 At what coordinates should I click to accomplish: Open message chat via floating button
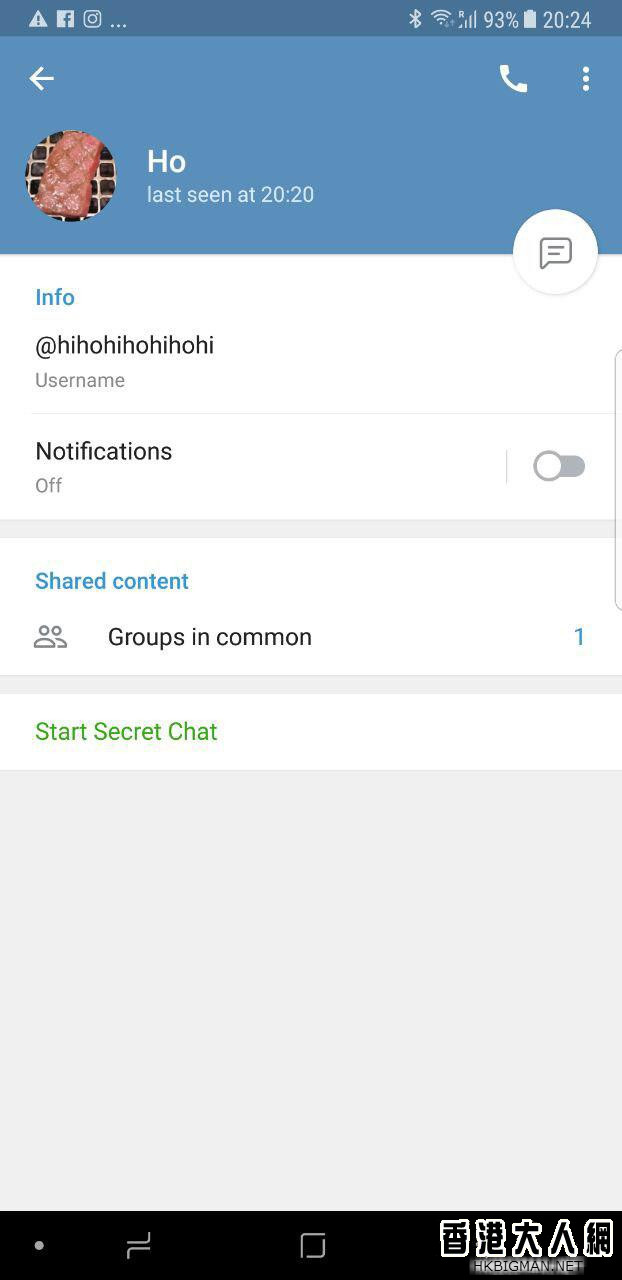coord(555,252)
